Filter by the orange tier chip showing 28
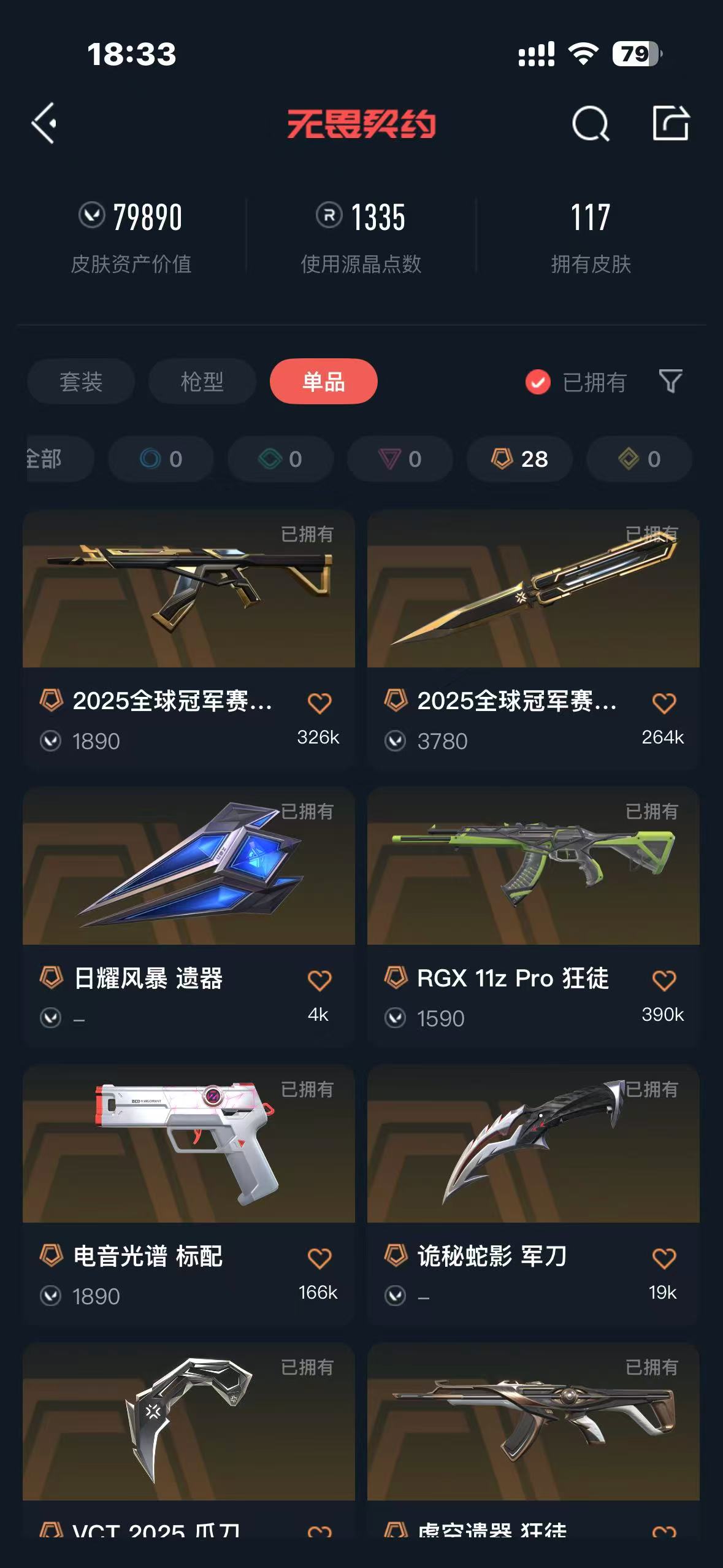 519,459
